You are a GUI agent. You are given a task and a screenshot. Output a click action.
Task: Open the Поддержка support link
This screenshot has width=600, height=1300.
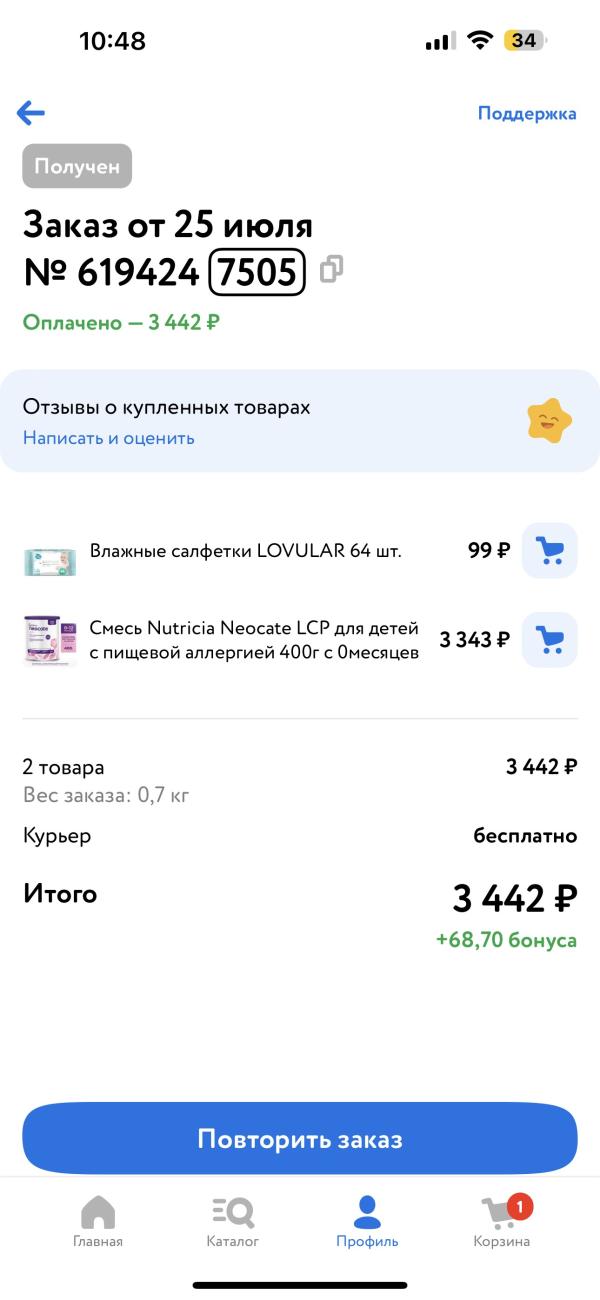click(526, 113)
